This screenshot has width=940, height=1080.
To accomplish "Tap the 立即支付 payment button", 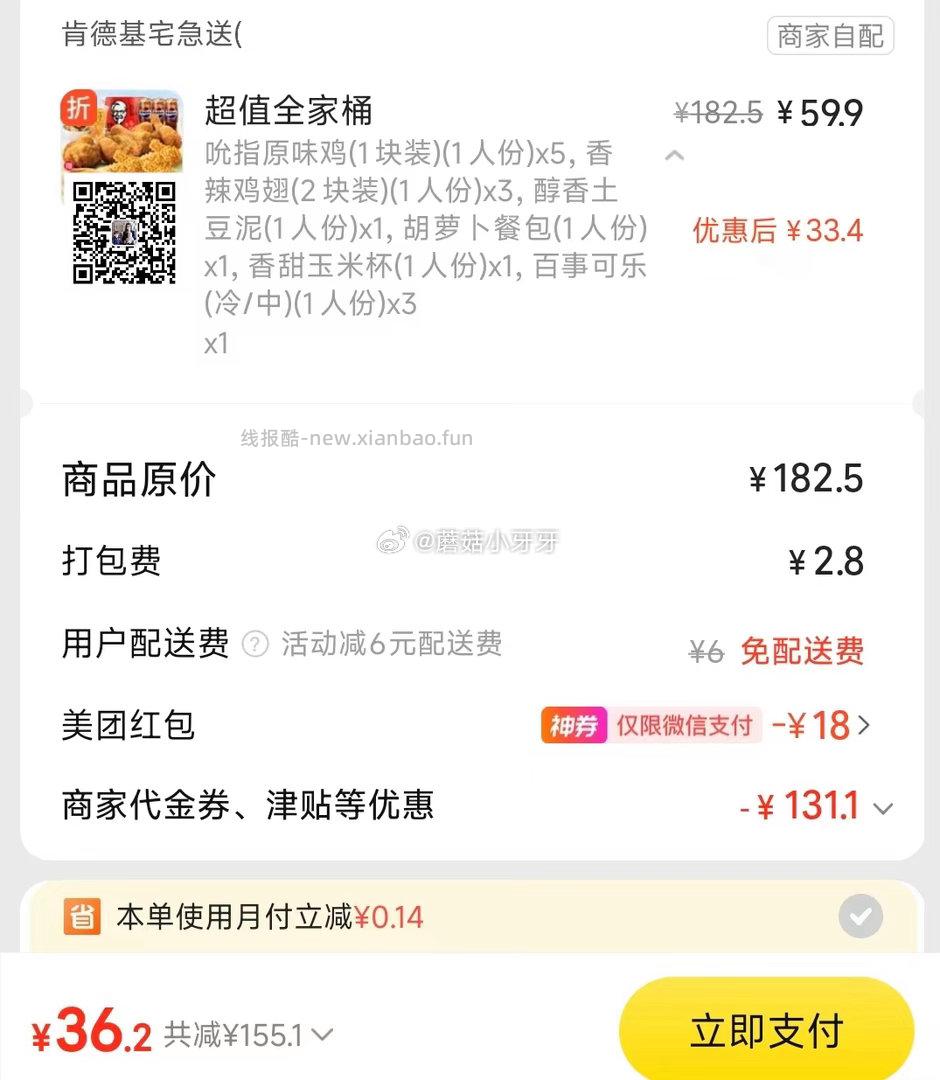I will tap(767, 1028).
